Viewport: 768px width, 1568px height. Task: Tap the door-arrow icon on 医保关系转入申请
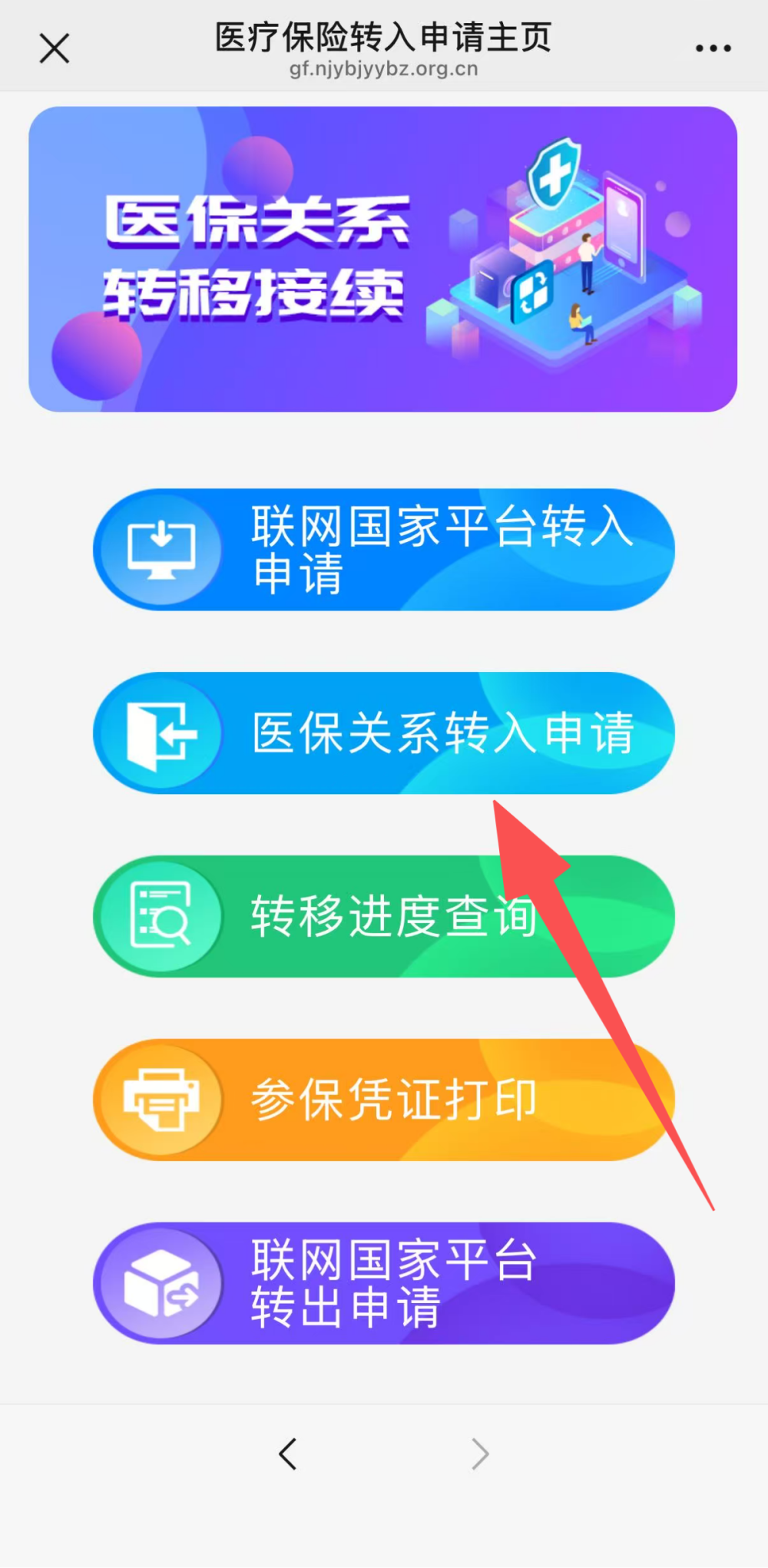coord(161,733)
